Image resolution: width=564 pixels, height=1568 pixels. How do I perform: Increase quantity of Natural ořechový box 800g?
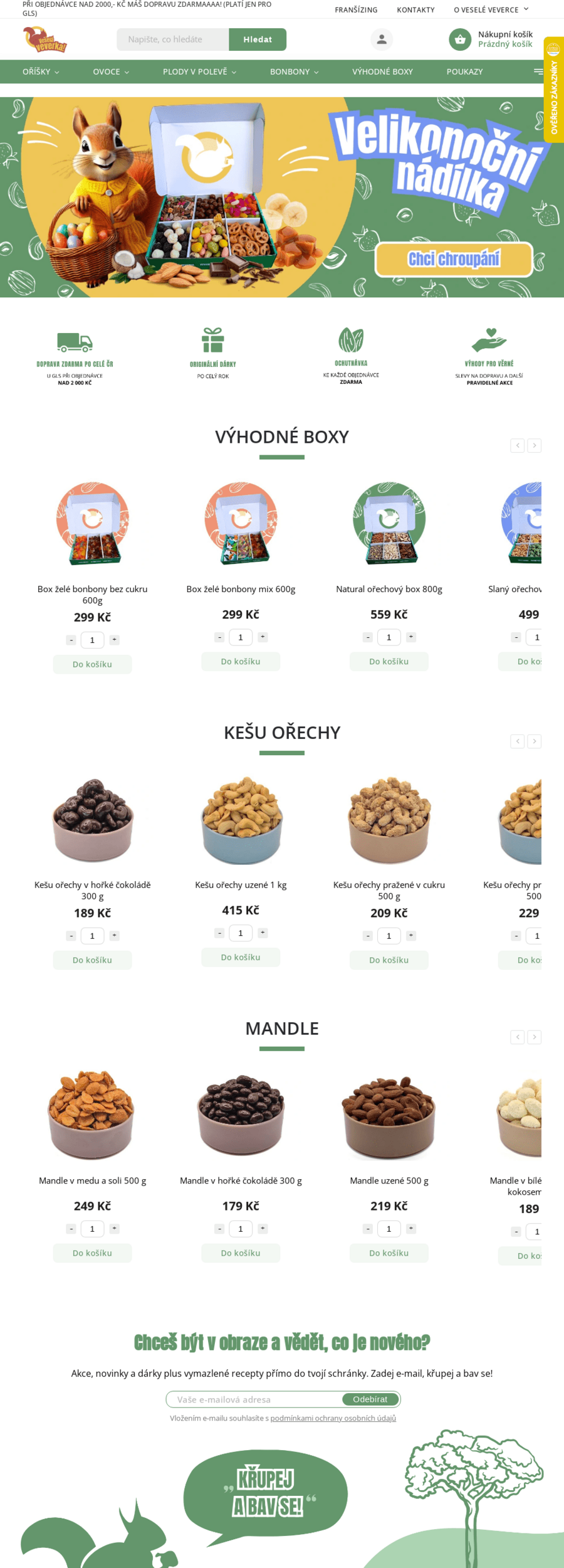coord(411,637)
